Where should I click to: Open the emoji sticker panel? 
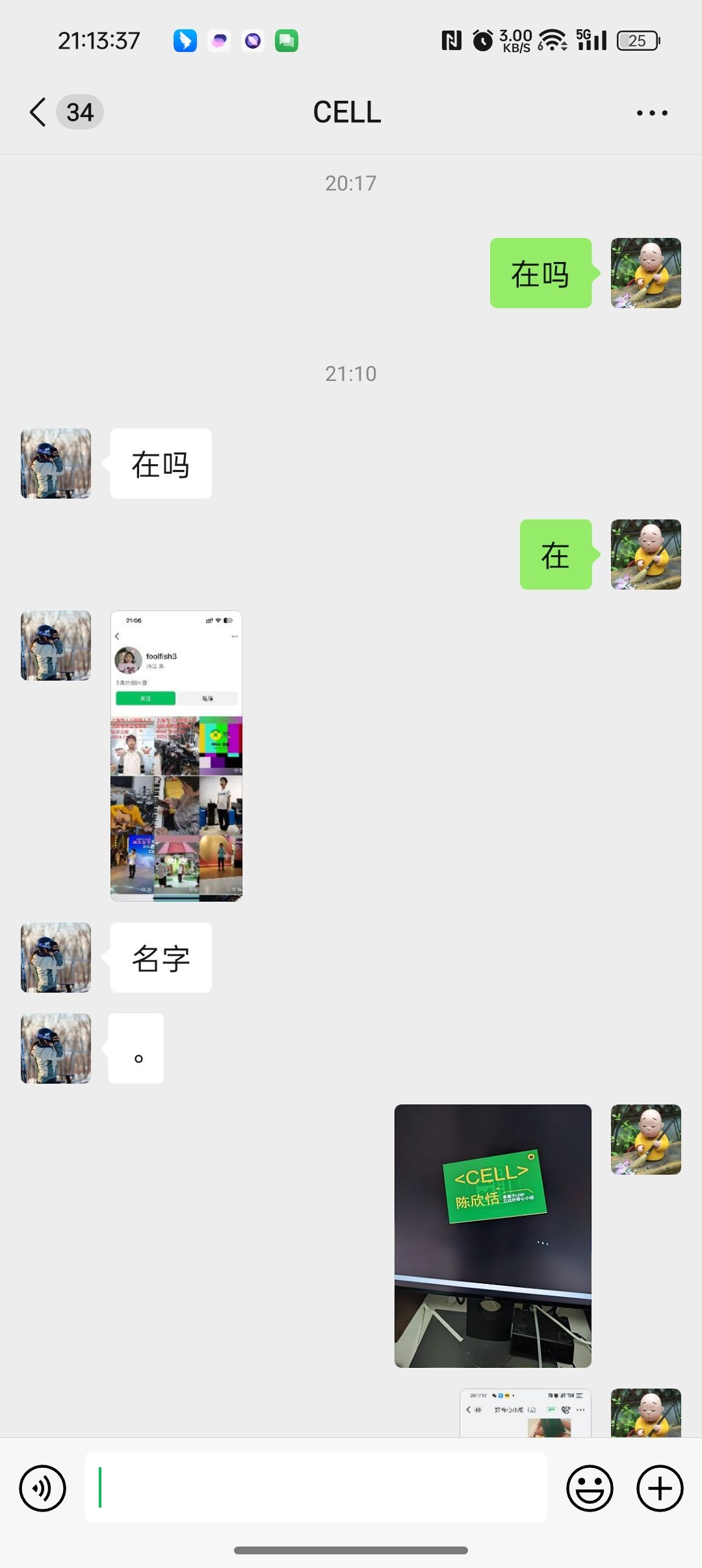pos(590,1488)
